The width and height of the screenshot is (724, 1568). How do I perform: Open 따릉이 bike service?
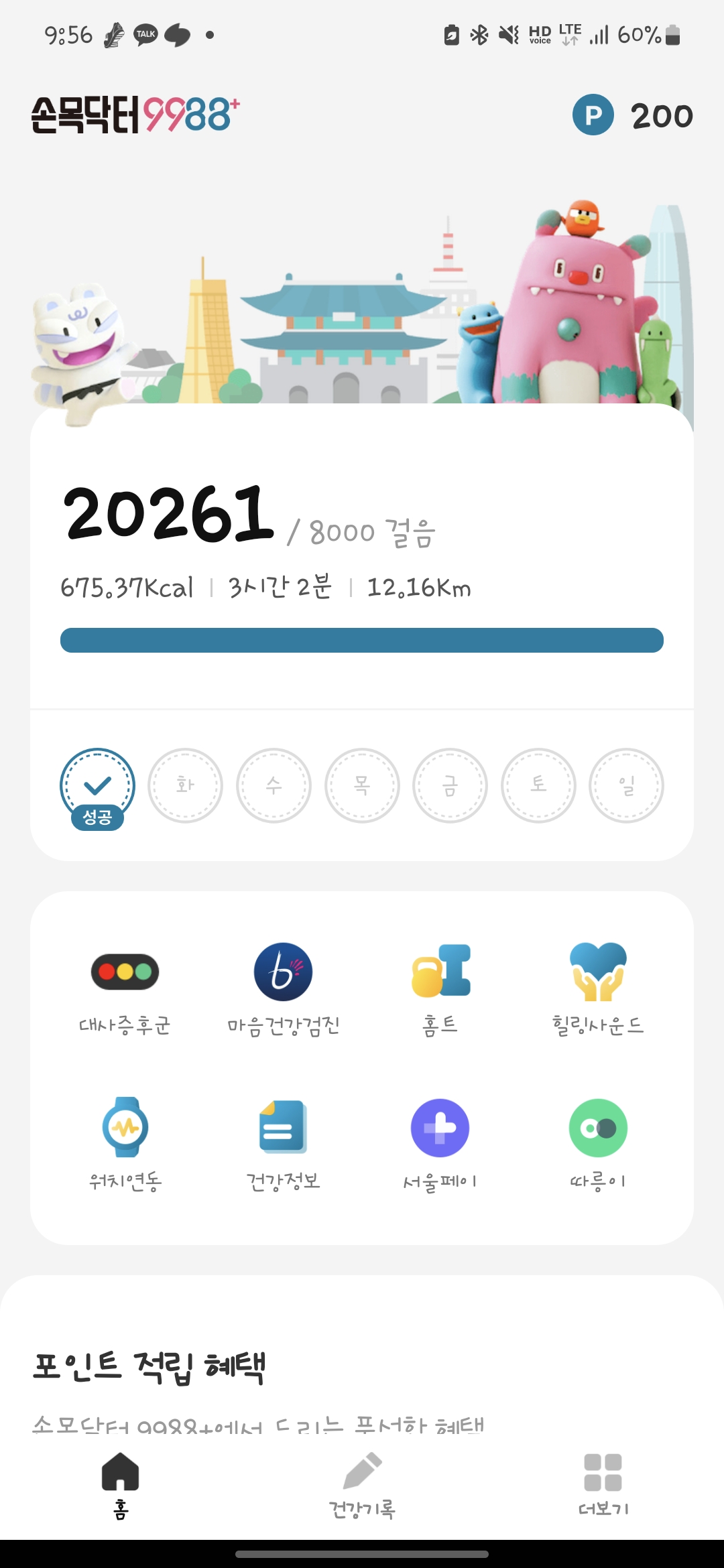[x=598, y=1144]
